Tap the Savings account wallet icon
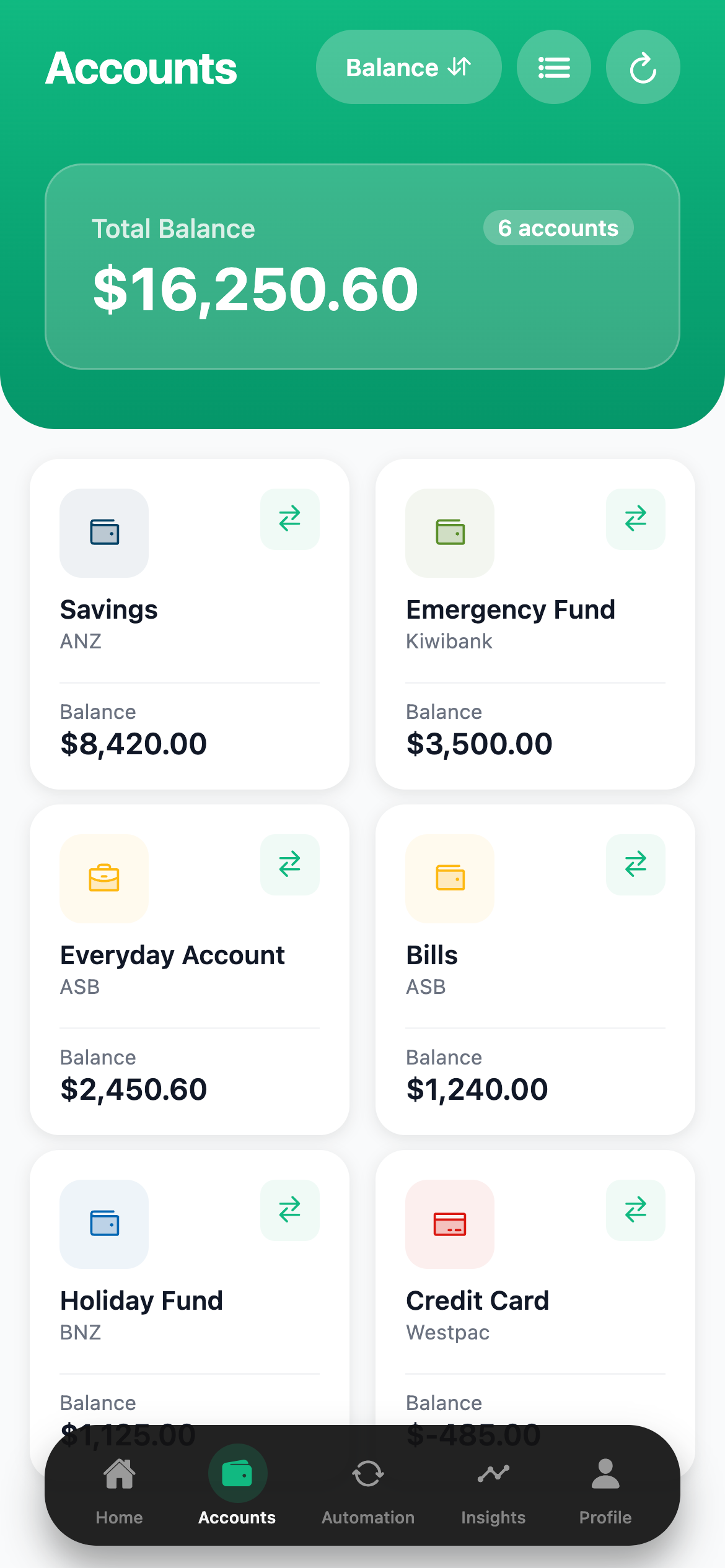The height and width of the screenshot is (1568, 725). click(103, 533)
